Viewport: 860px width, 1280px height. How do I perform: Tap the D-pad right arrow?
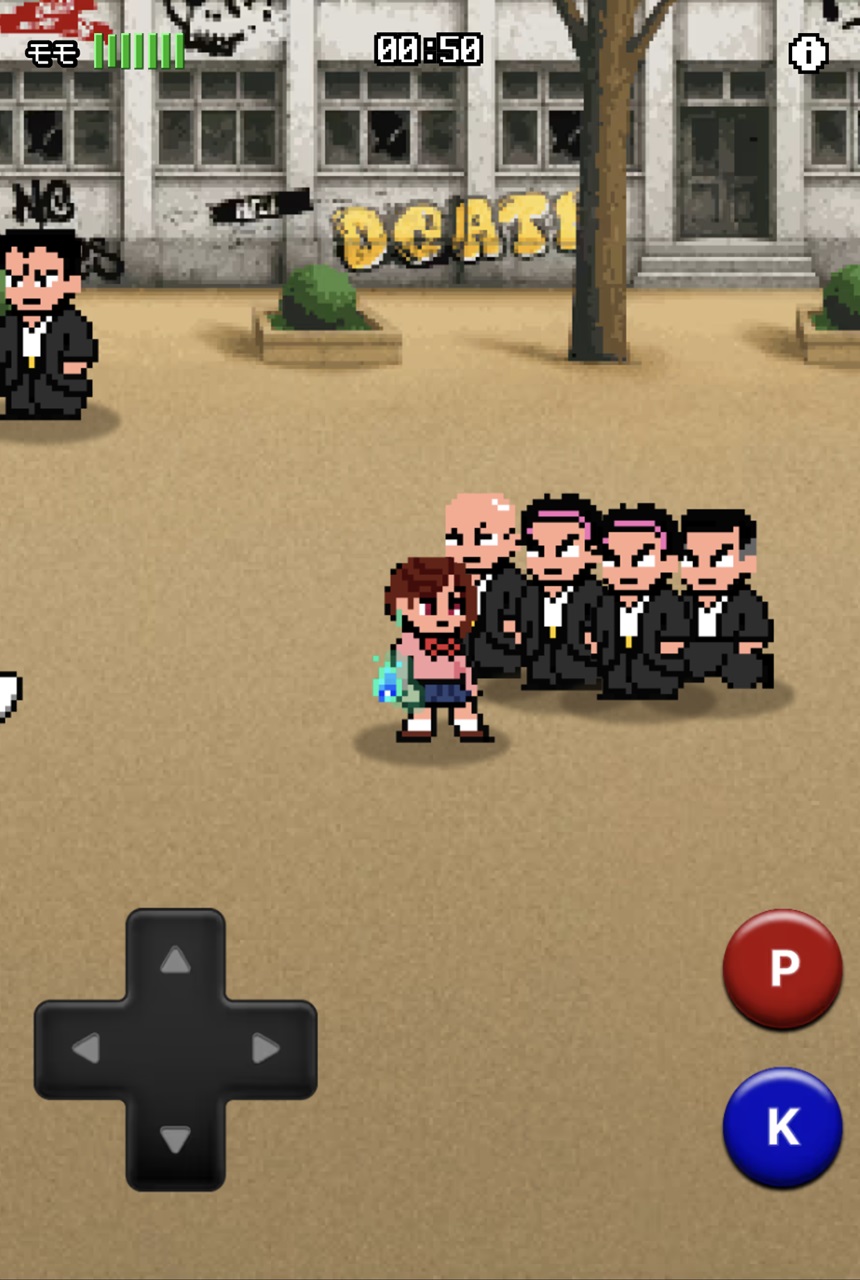pyautogui.click(x=265, y=1049)
